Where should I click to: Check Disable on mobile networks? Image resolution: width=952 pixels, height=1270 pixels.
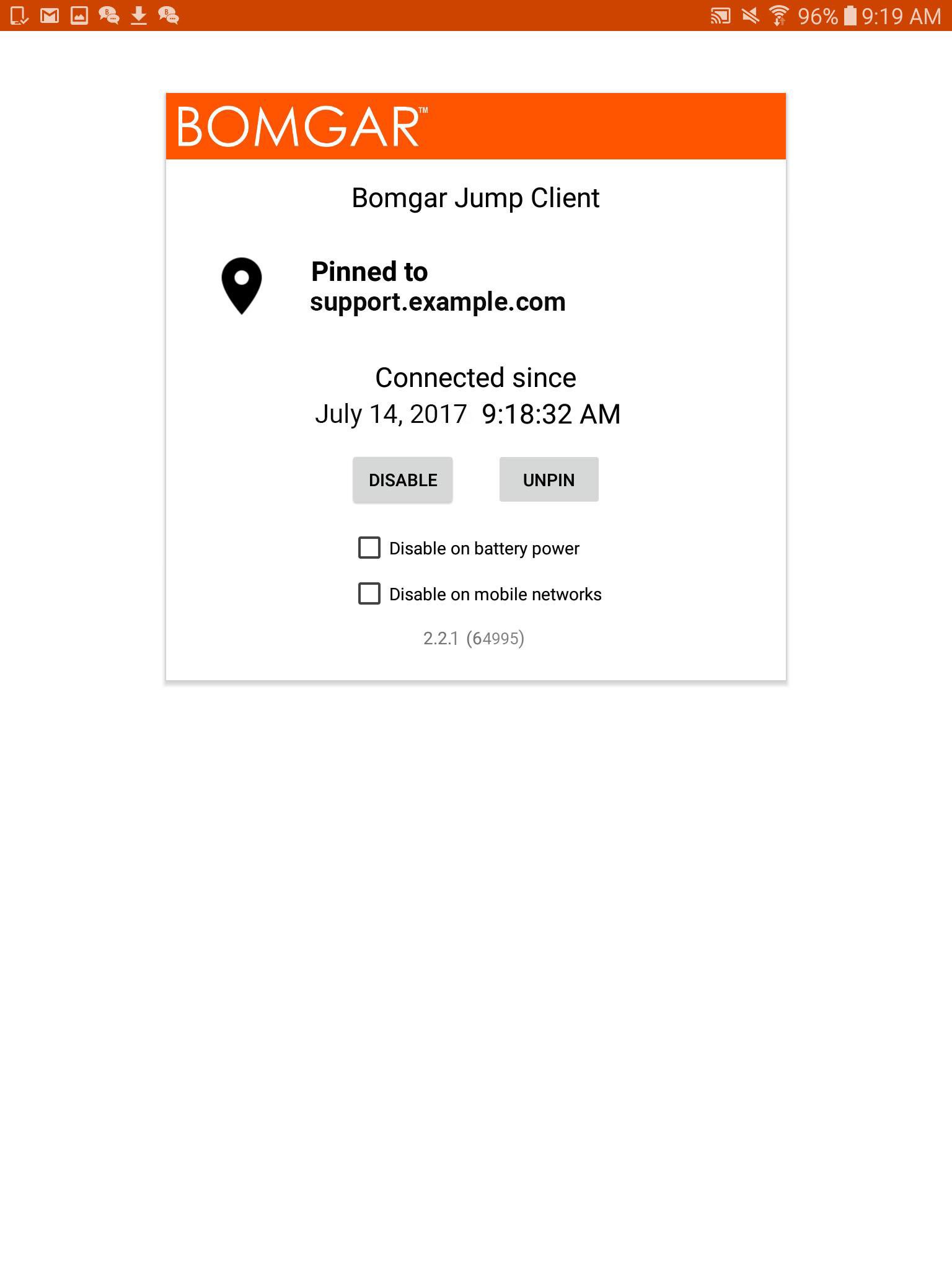click(x=369, y=593)
